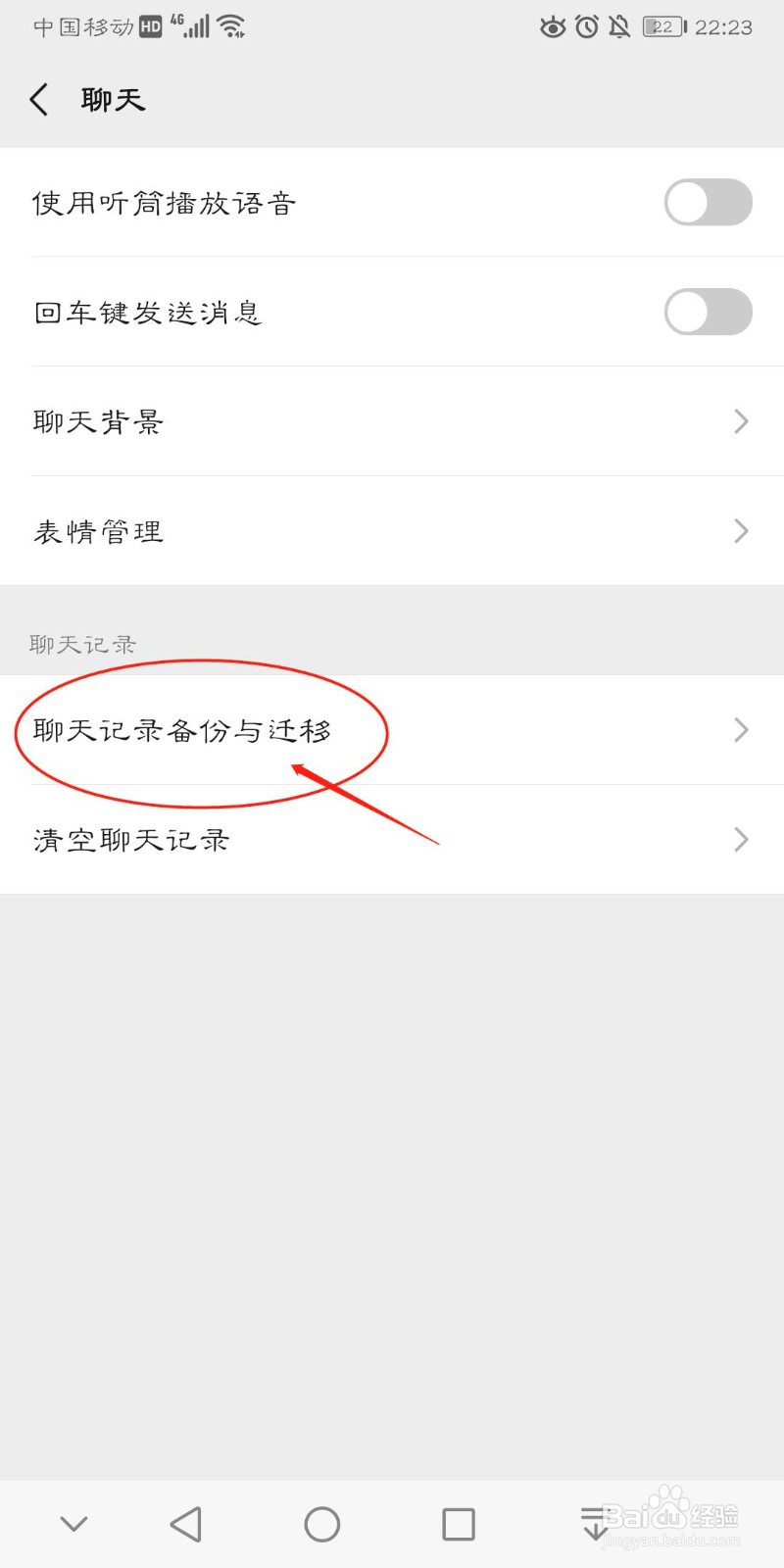Toggle the earpiece voice playback setting
This screenshot has height=1568, width=784.
pyautogui.click(x=708, y=203)
